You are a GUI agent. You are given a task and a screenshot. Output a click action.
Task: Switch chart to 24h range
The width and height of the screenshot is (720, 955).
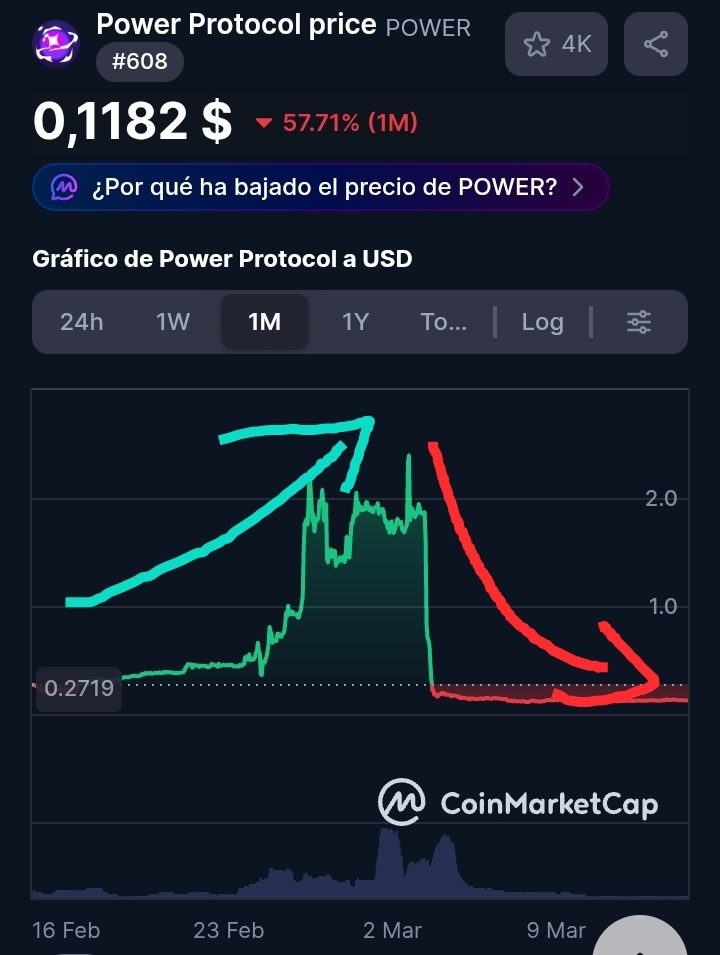point(81,322)
